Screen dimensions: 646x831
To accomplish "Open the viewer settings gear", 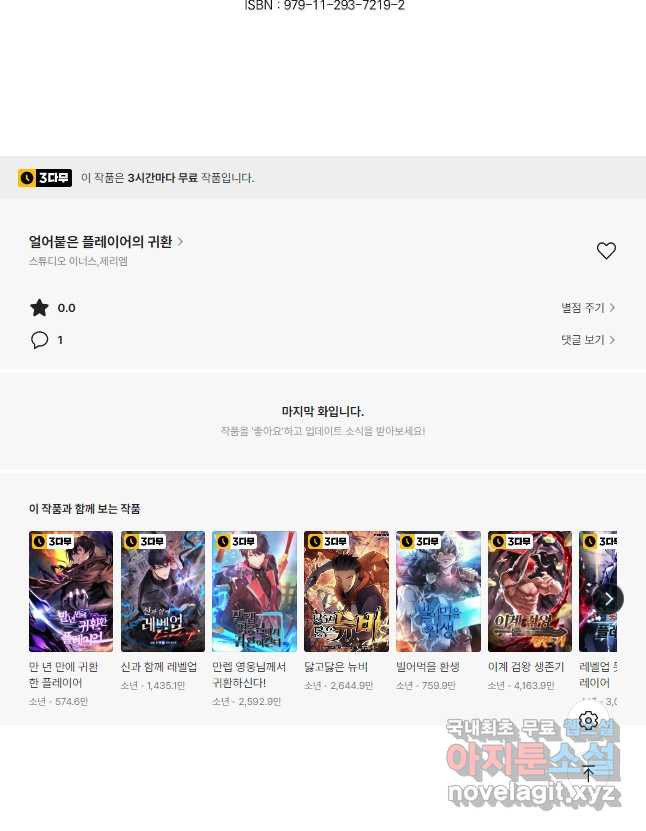I will tap(589, 721).
